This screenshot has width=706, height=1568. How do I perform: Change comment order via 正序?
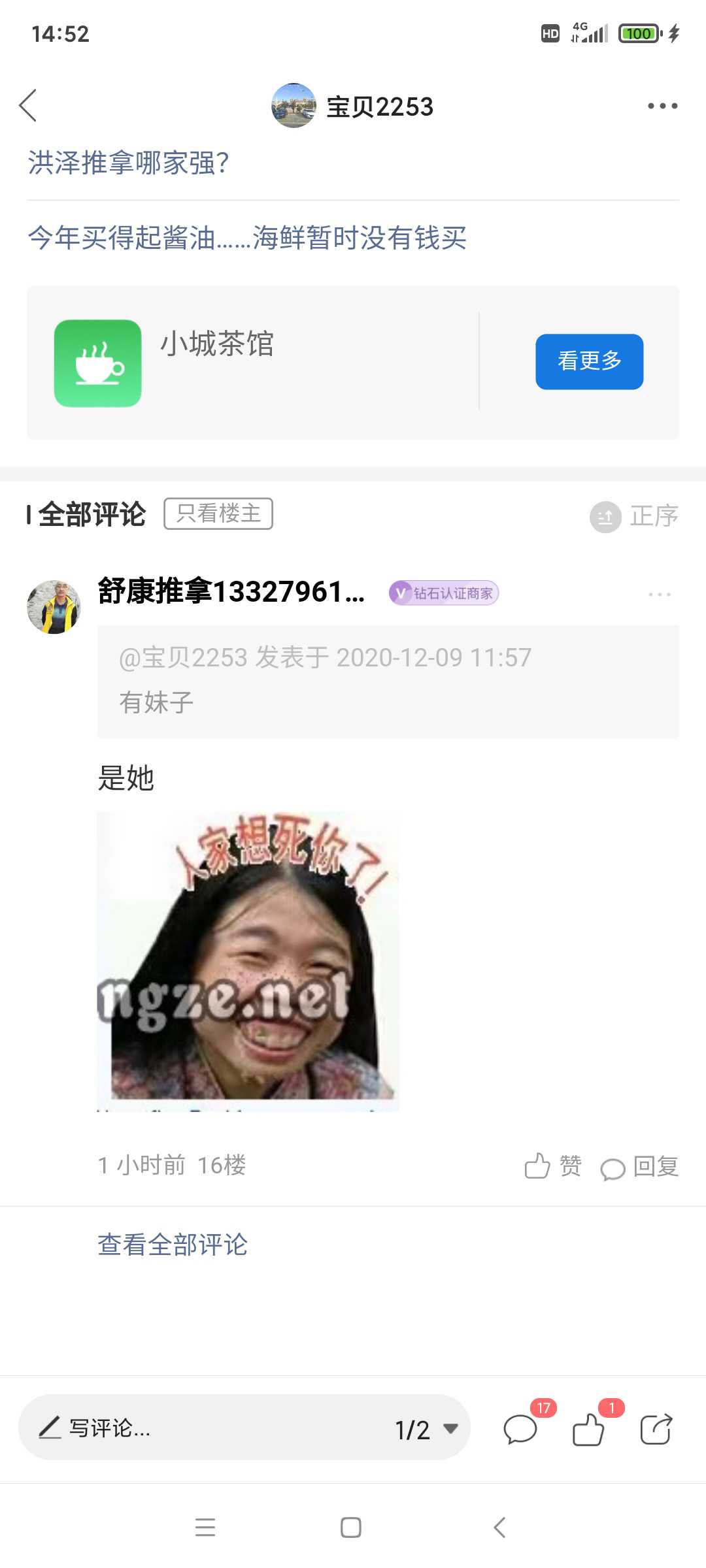[634, 516]
